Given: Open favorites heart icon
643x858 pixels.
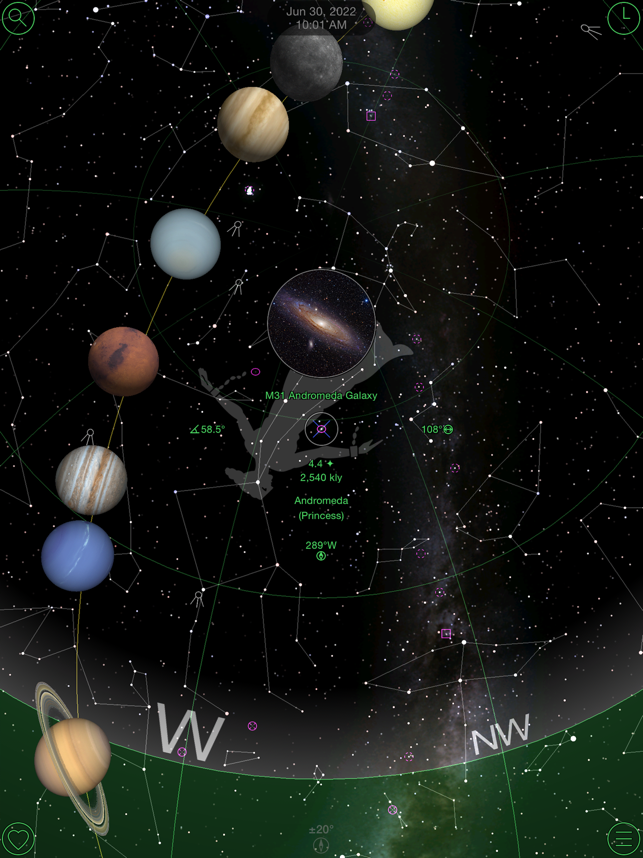Looking at the screenshot, I should pyautogui.click(x=18, y=839).
